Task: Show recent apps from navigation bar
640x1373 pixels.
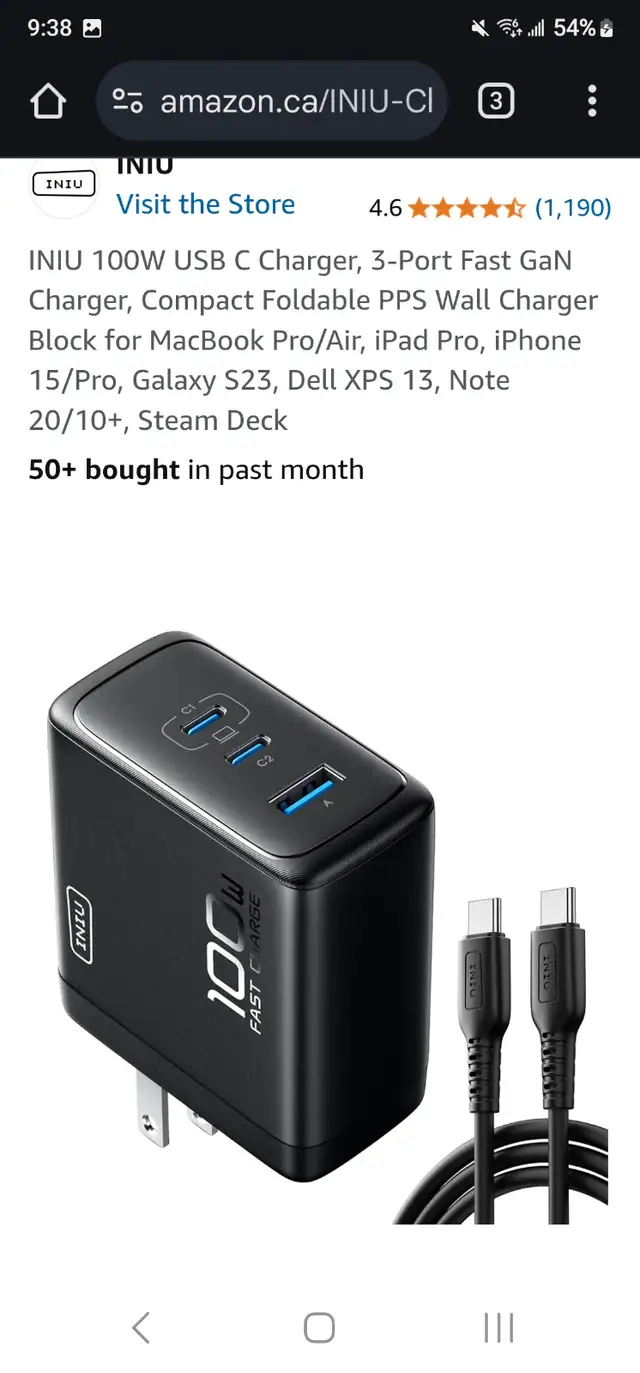Action: [499, 1328]
